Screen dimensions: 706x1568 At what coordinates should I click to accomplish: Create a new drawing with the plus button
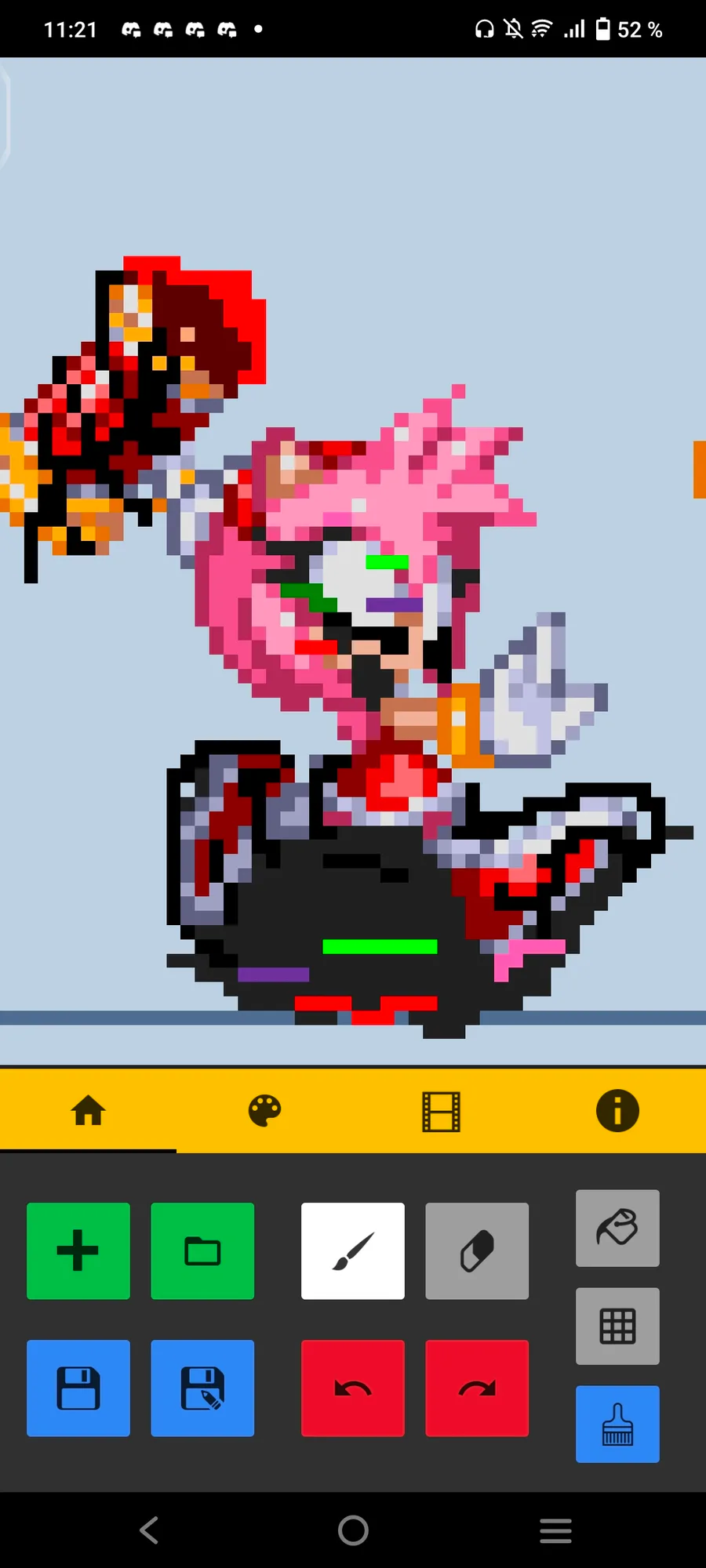[x=78, y=1250]
